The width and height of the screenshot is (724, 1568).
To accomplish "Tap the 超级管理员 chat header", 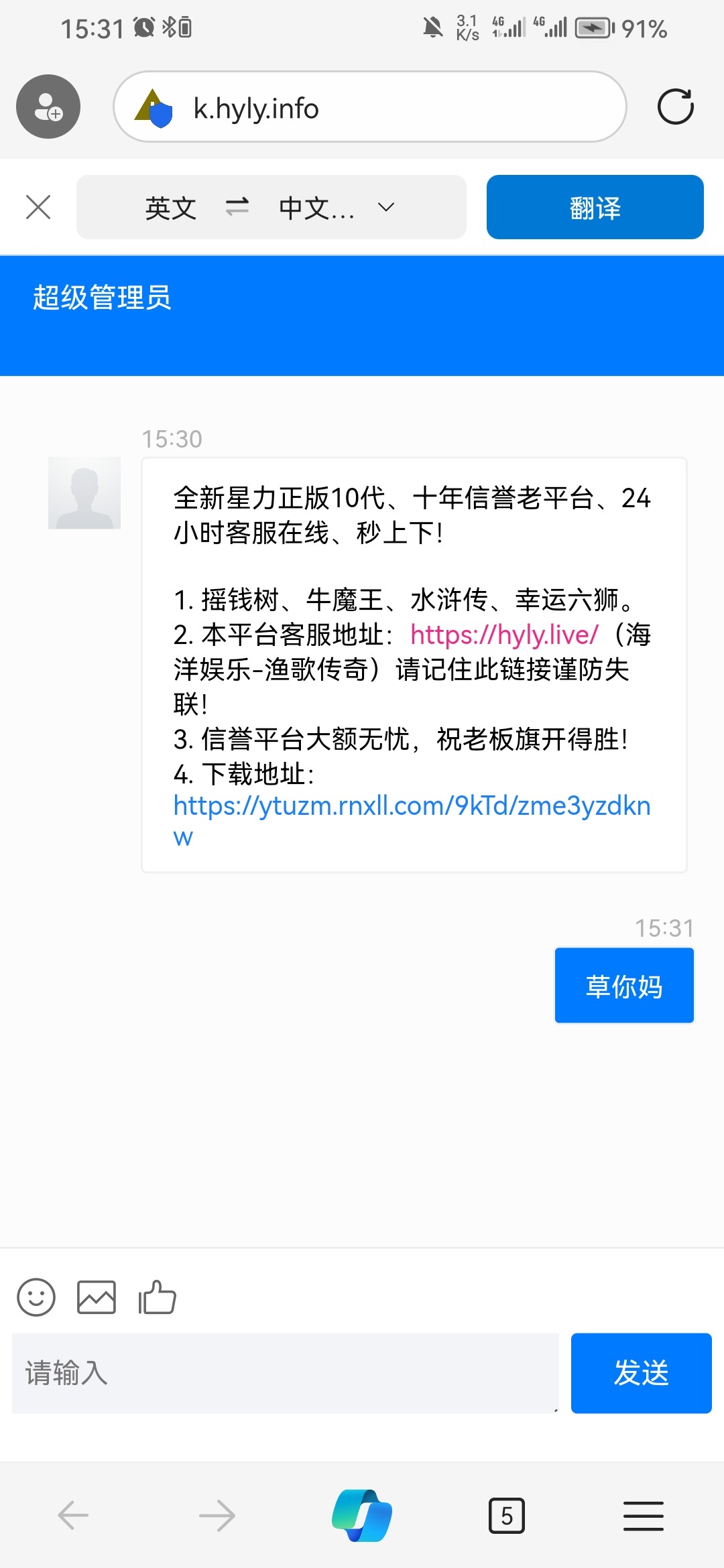I will click(x=102, y=300).
